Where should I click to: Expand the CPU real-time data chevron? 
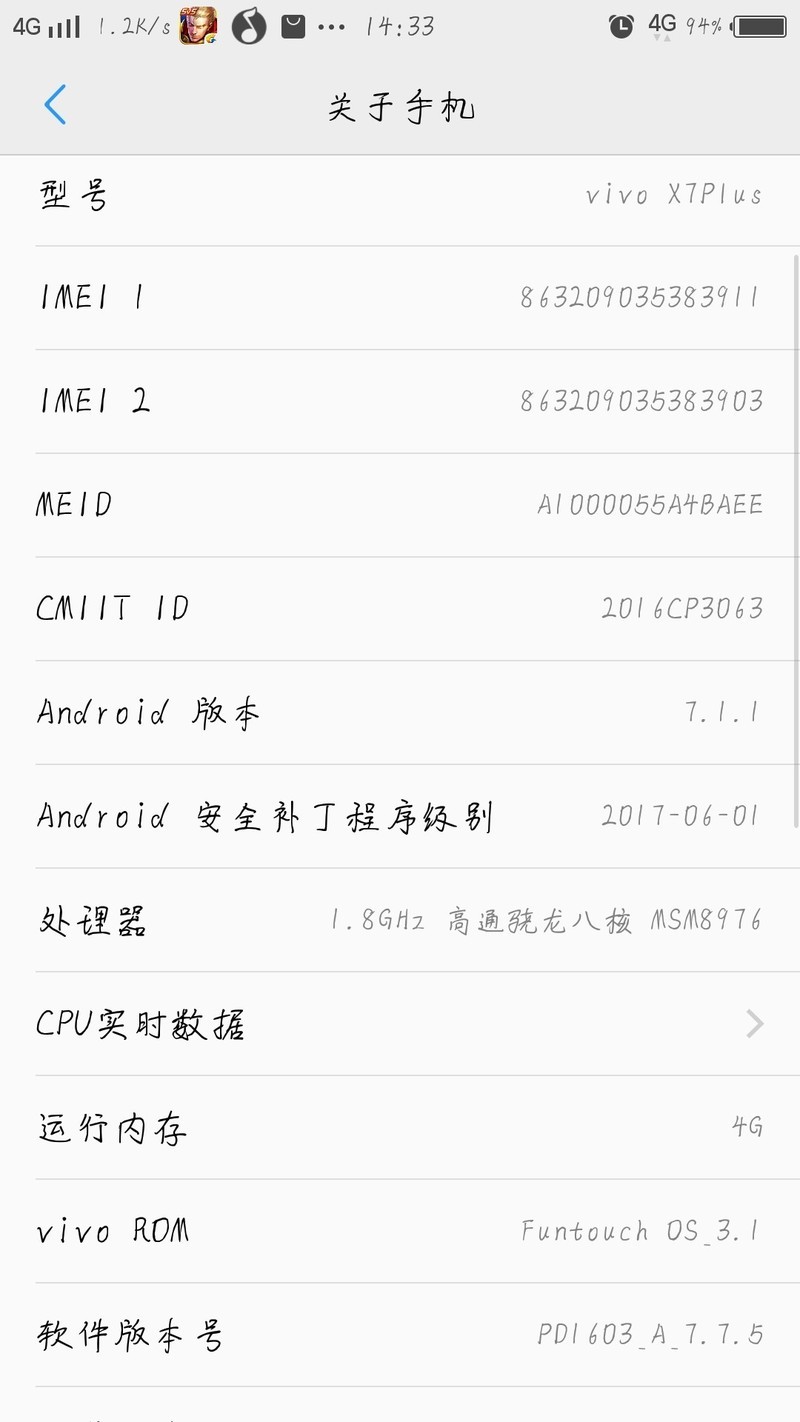pyautogui.click(x=755, y=1023)
